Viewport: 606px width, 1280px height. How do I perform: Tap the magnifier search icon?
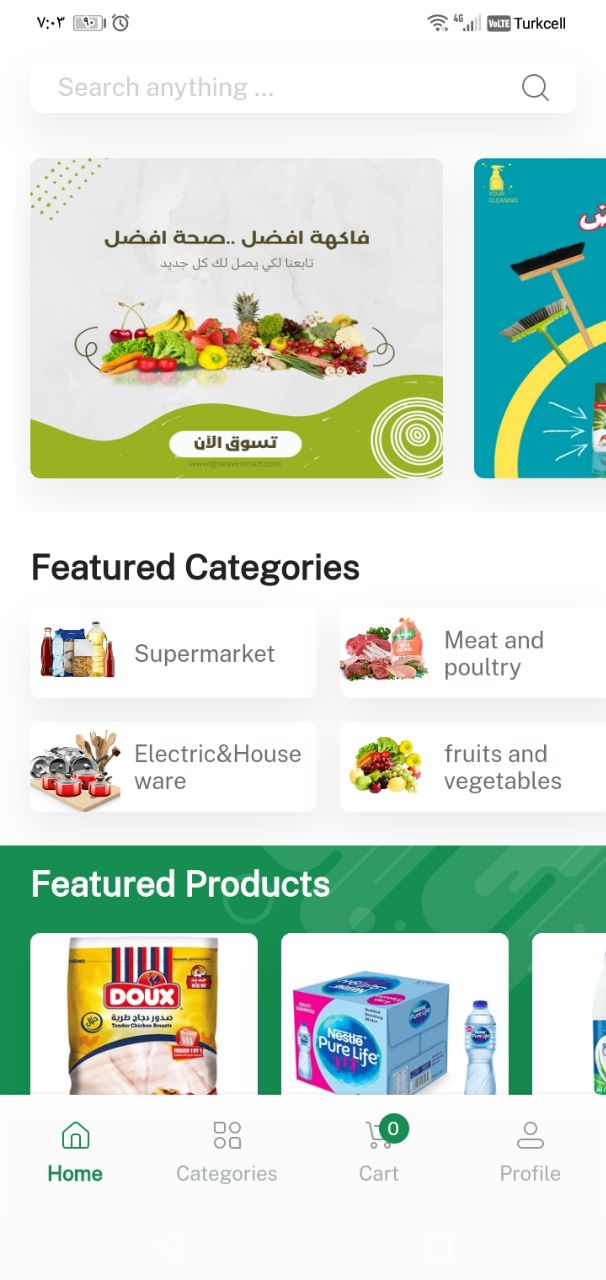pyautogui.click(x=535, y=88)
